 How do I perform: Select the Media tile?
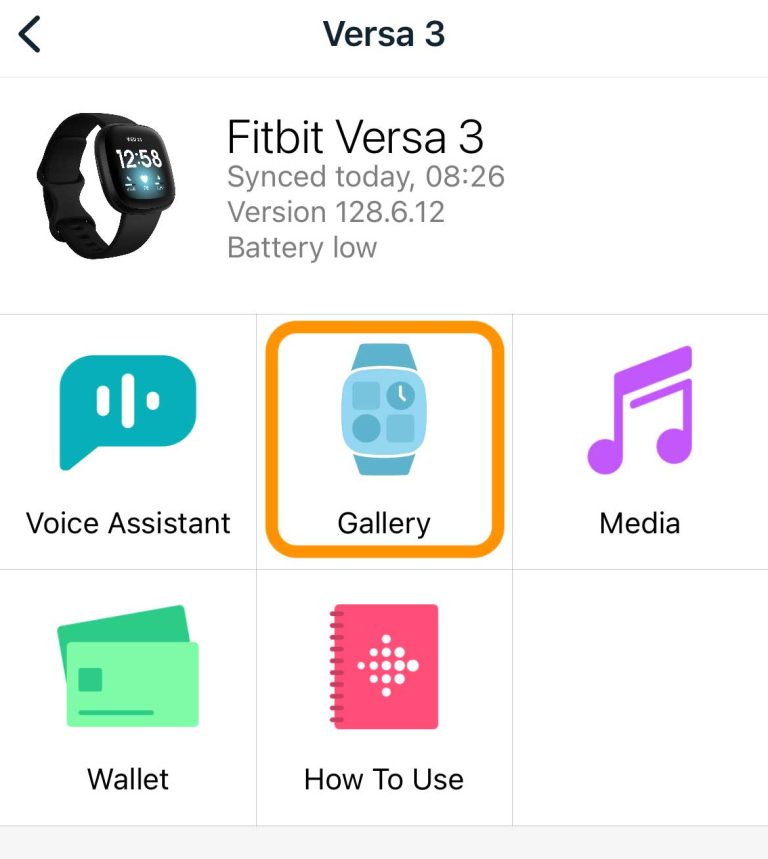(x=640, y=442)
